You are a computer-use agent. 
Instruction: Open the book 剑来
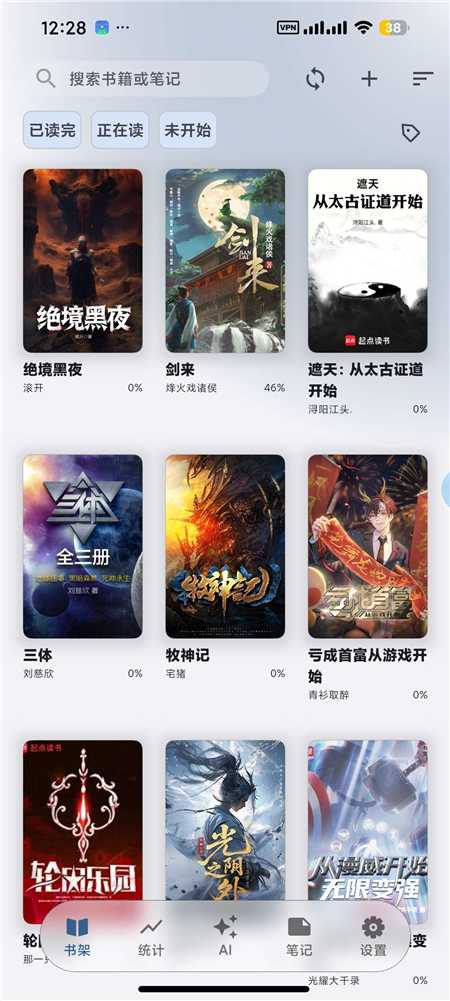(225, 260)
